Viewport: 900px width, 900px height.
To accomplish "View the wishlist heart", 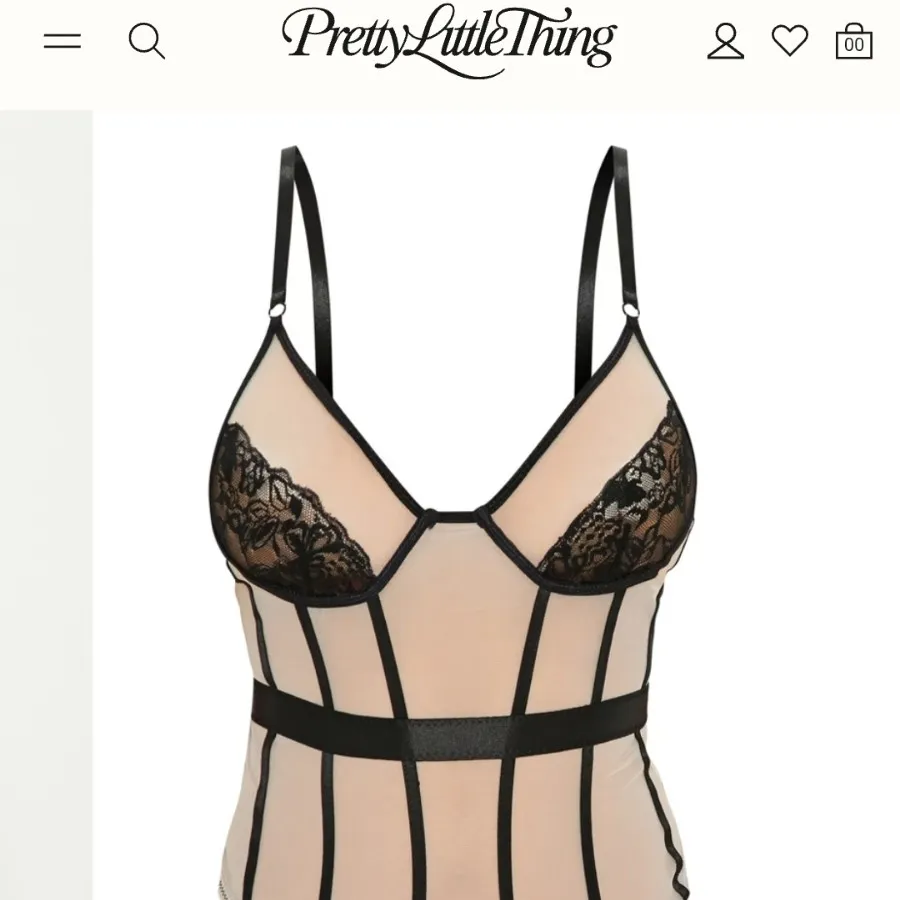I will (789, 41).
